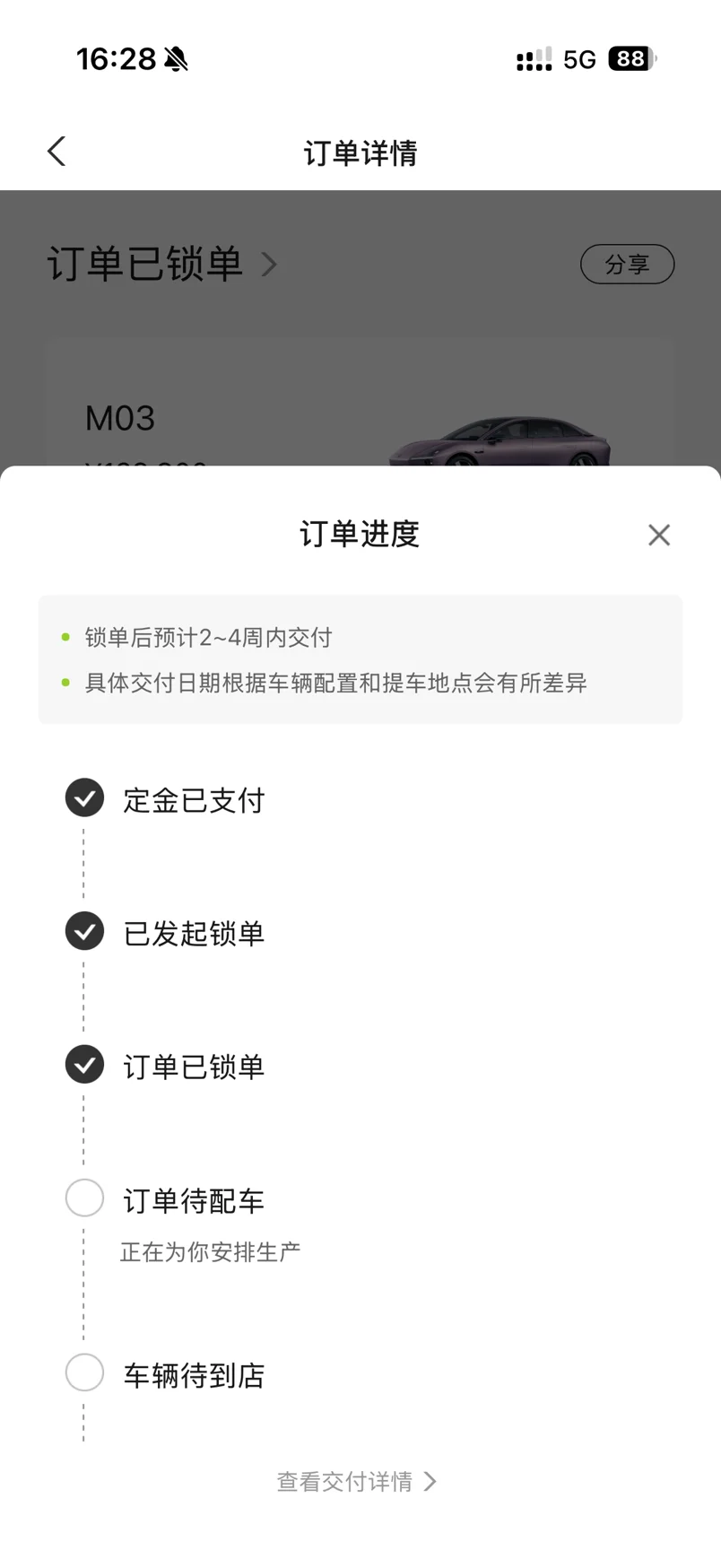Tap the 分享 share button
This screenshot has width=721, height=1568.
tap(627, 264)
